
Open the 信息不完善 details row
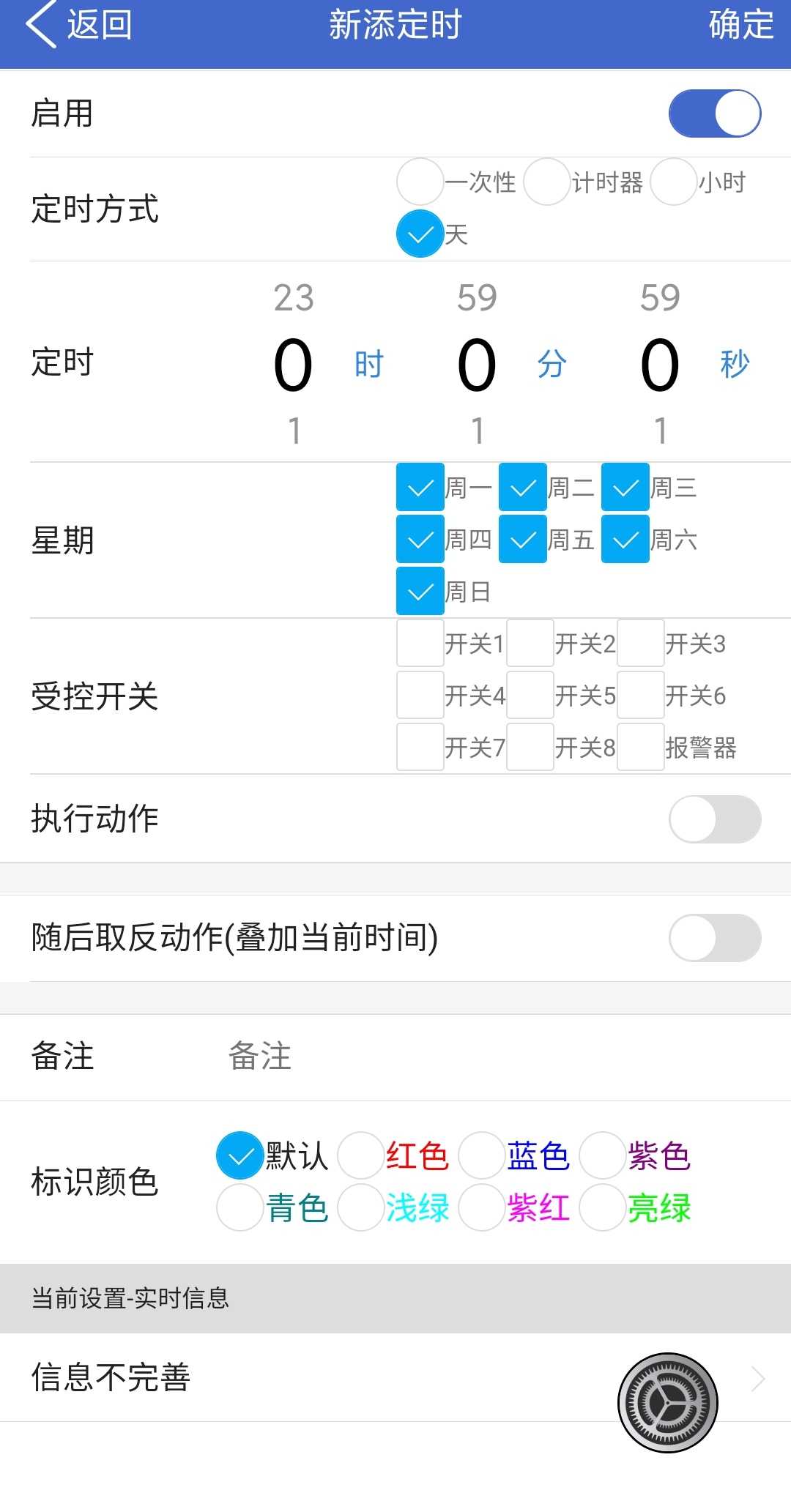395,1377
